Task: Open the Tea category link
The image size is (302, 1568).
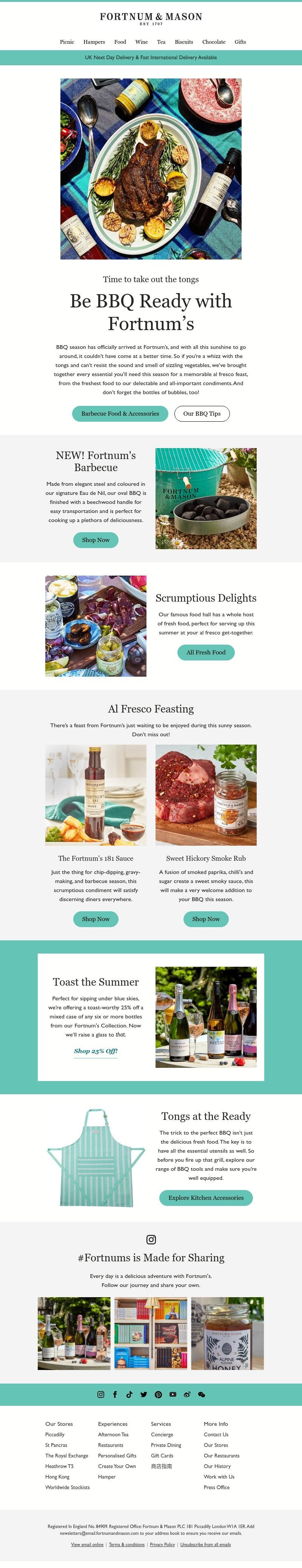Action: click(161, 42)
